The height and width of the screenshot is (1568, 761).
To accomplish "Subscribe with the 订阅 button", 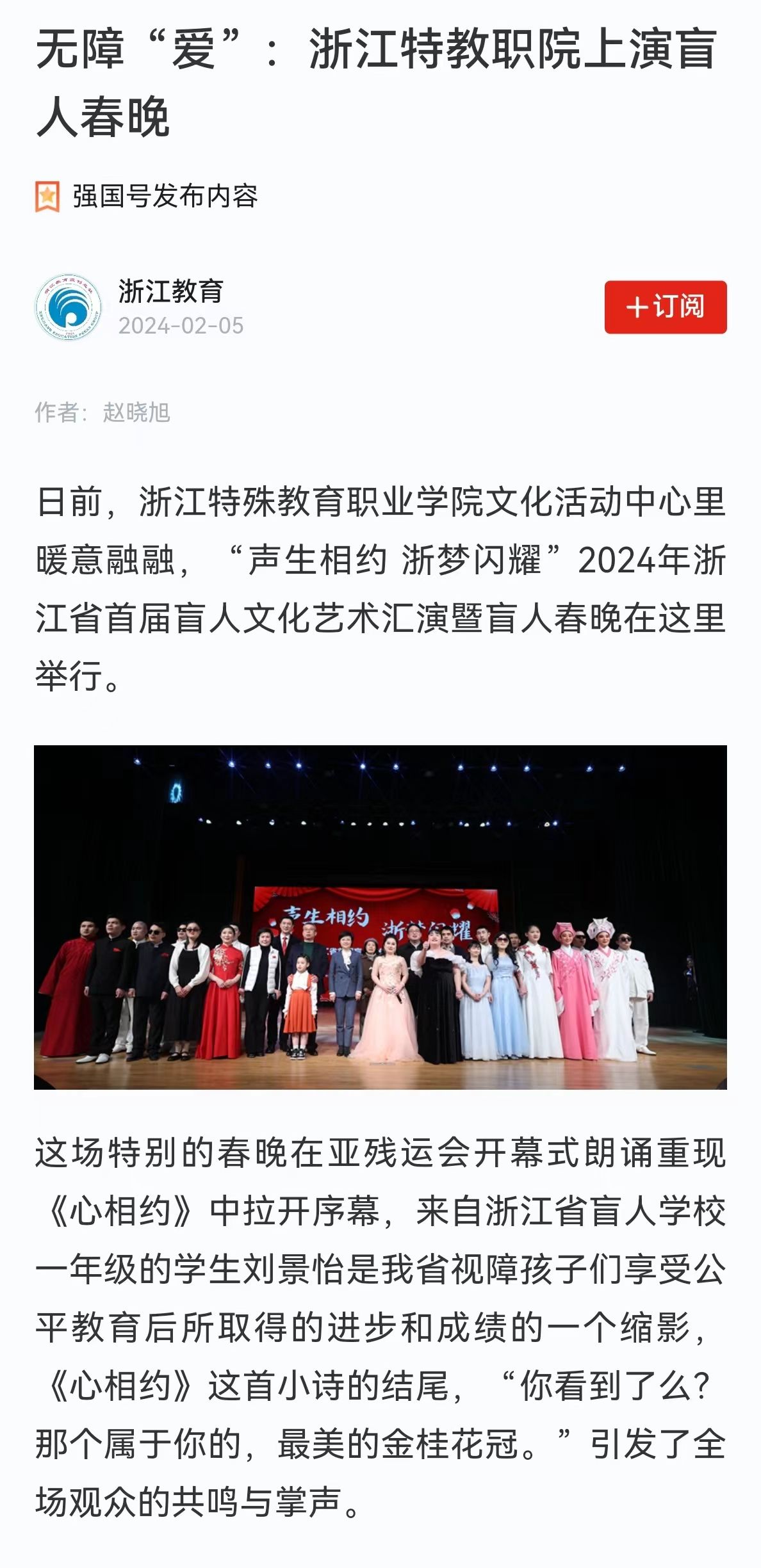I will (665, 307).
